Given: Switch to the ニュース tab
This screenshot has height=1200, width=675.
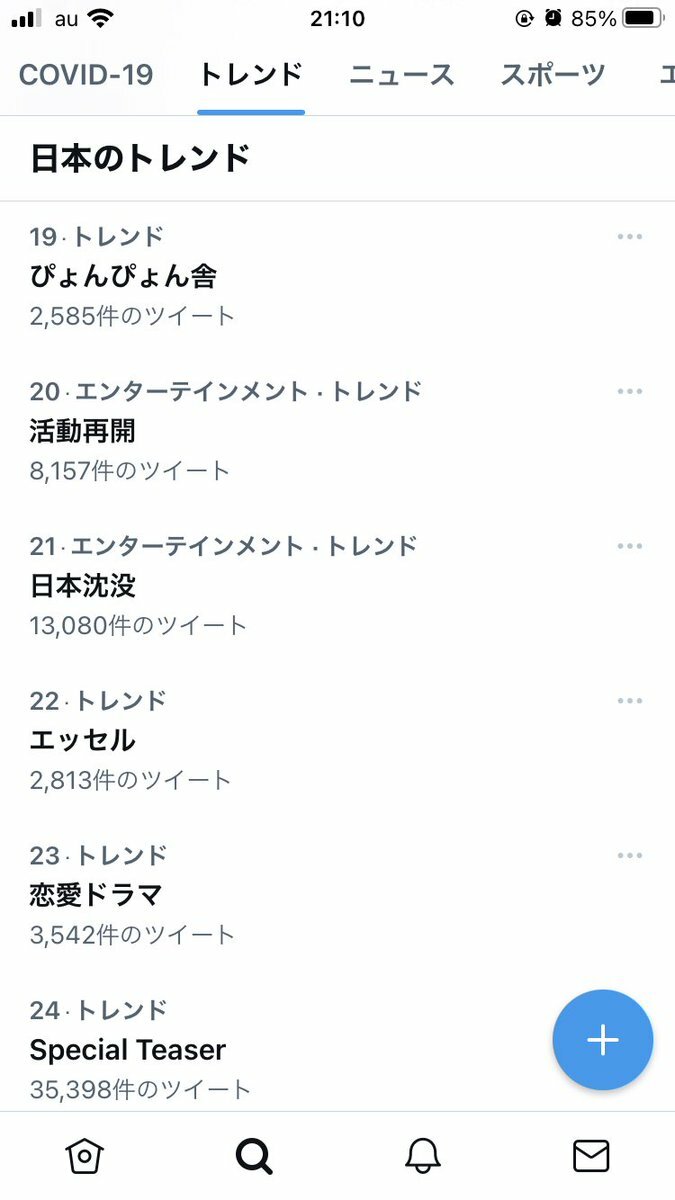Looking at the screenshot, I should point(402,75).
